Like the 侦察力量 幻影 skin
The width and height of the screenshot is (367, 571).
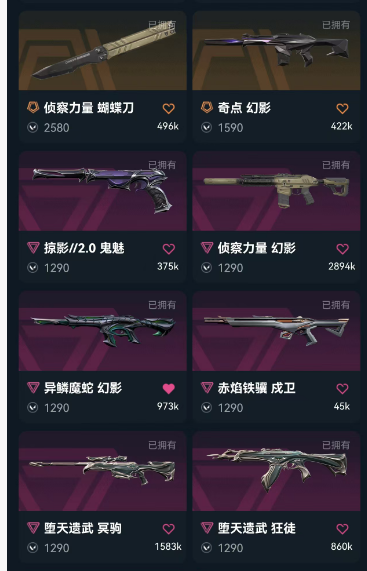pos(342,249)
